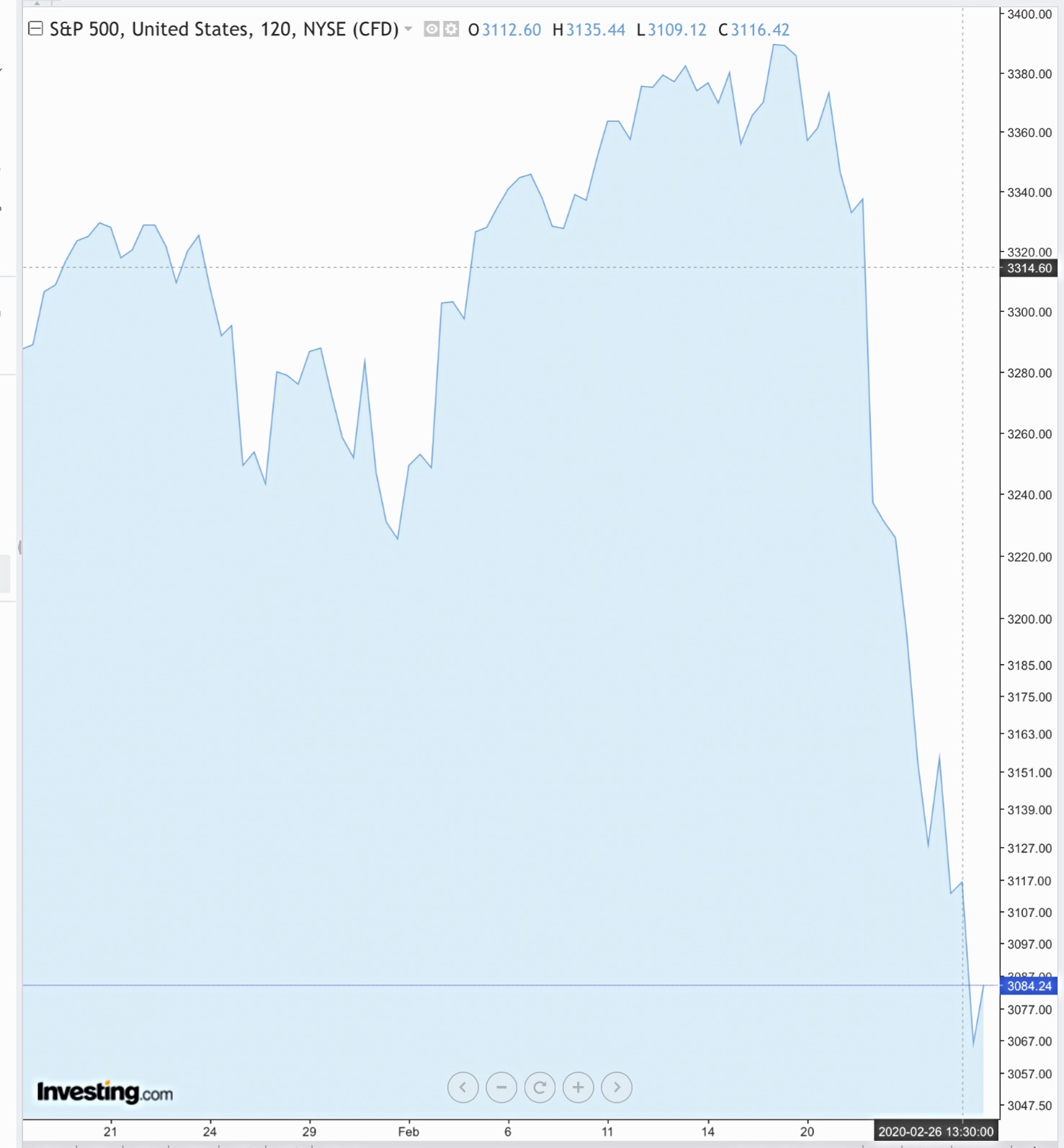1064x1148 pixels.
Task: Open chart series settings gear
Action: click(451, 29)
